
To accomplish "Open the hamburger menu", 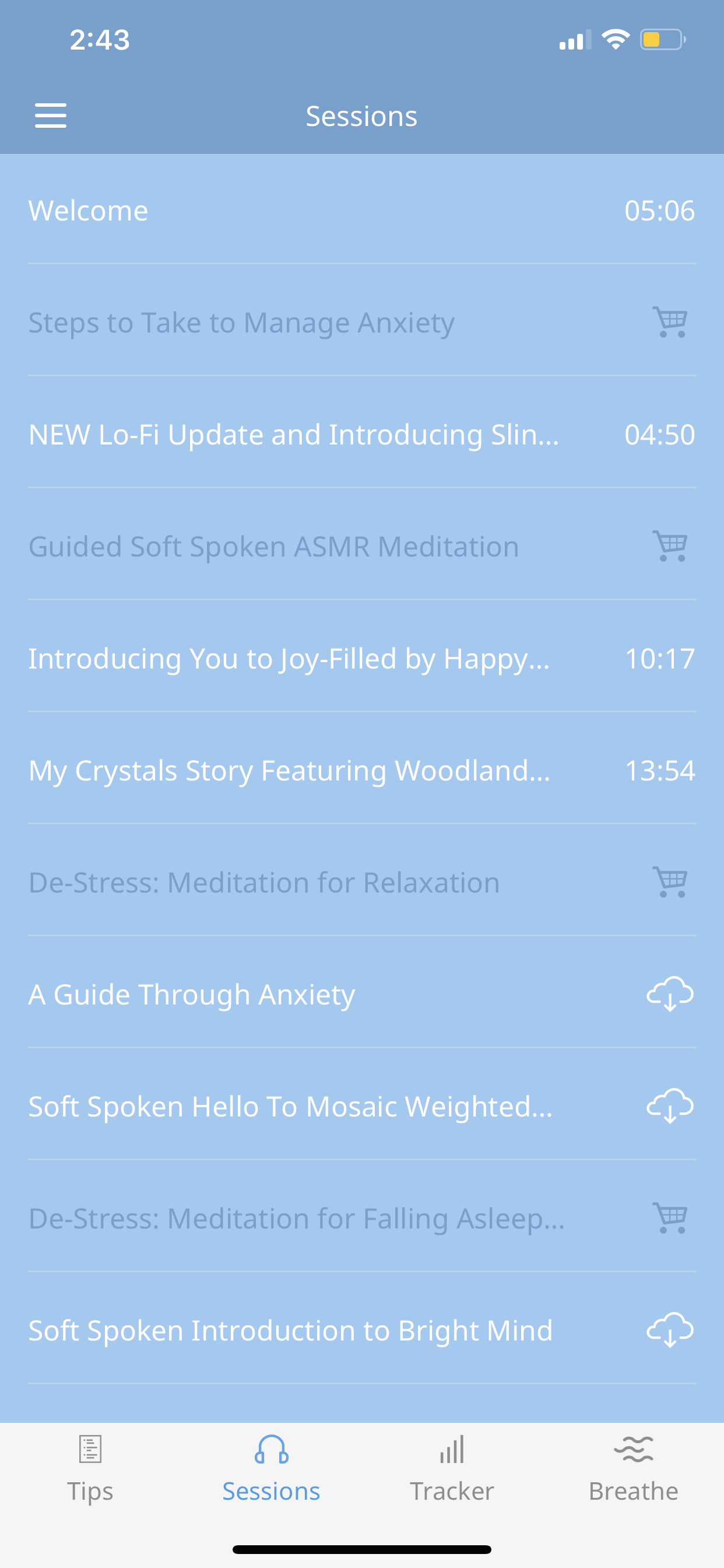I will point(51,116).
